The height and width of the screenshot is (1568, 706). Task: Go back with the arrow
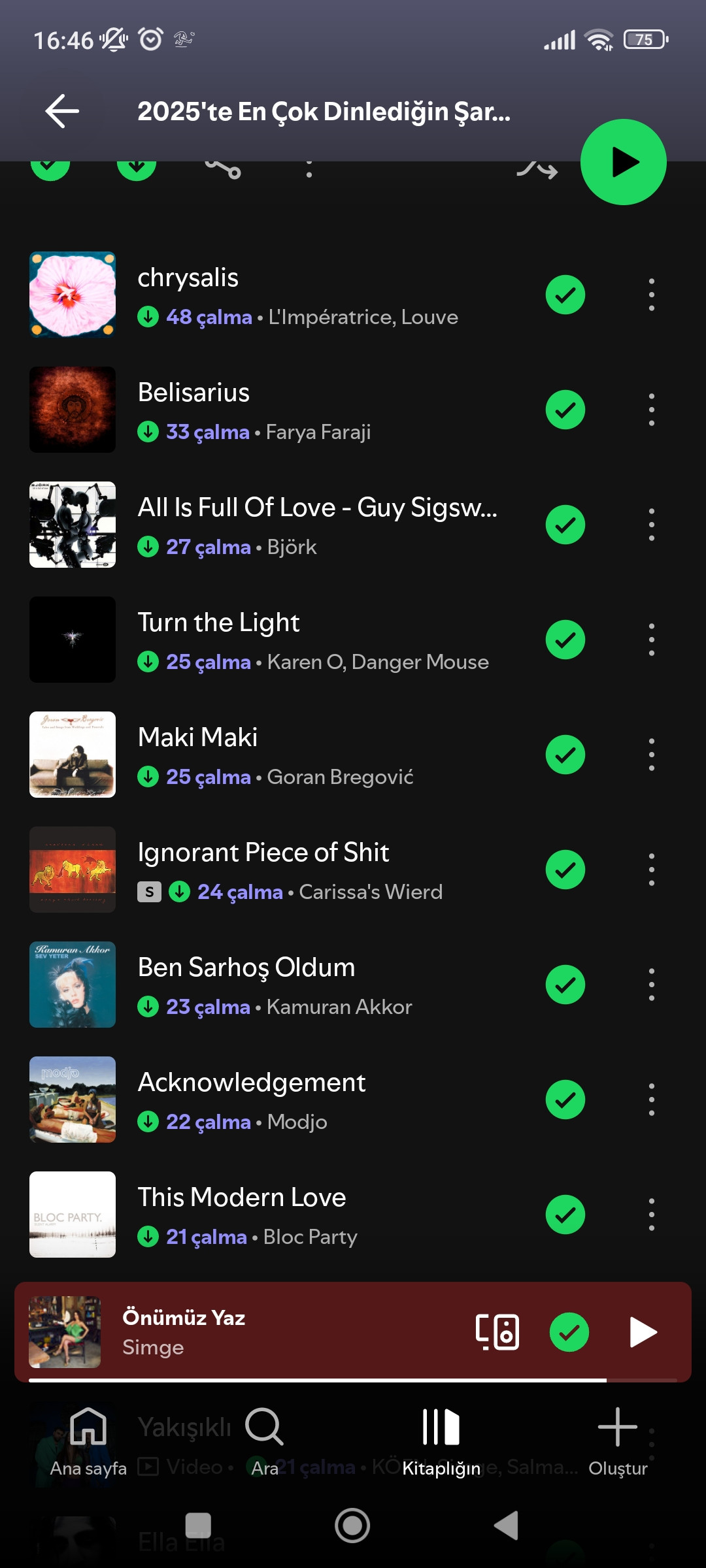tap(62, 111)
